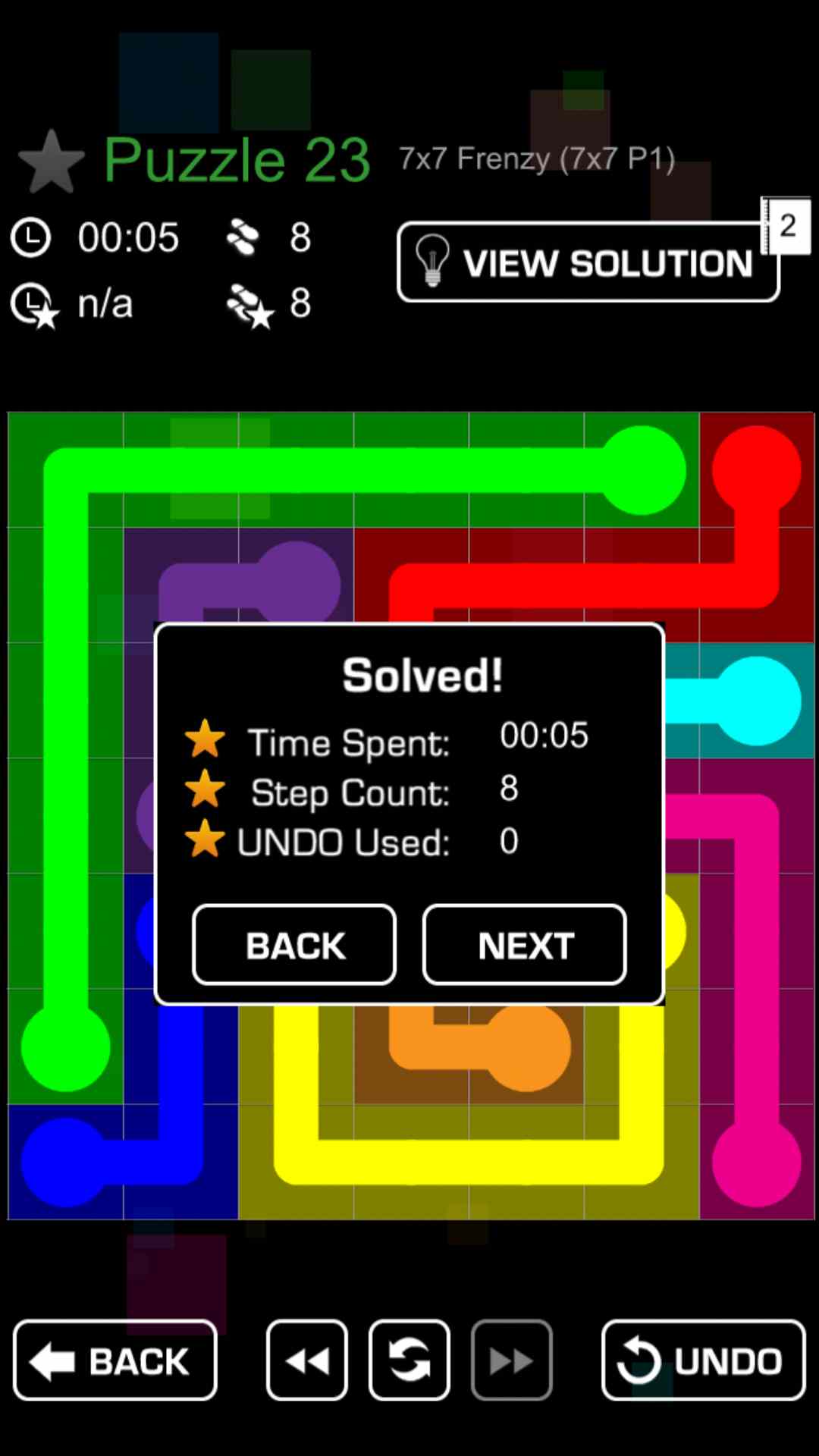819x1456 pixels.
Task: Tap NEXT in the Solved dialog
Action: coord(524,945)
